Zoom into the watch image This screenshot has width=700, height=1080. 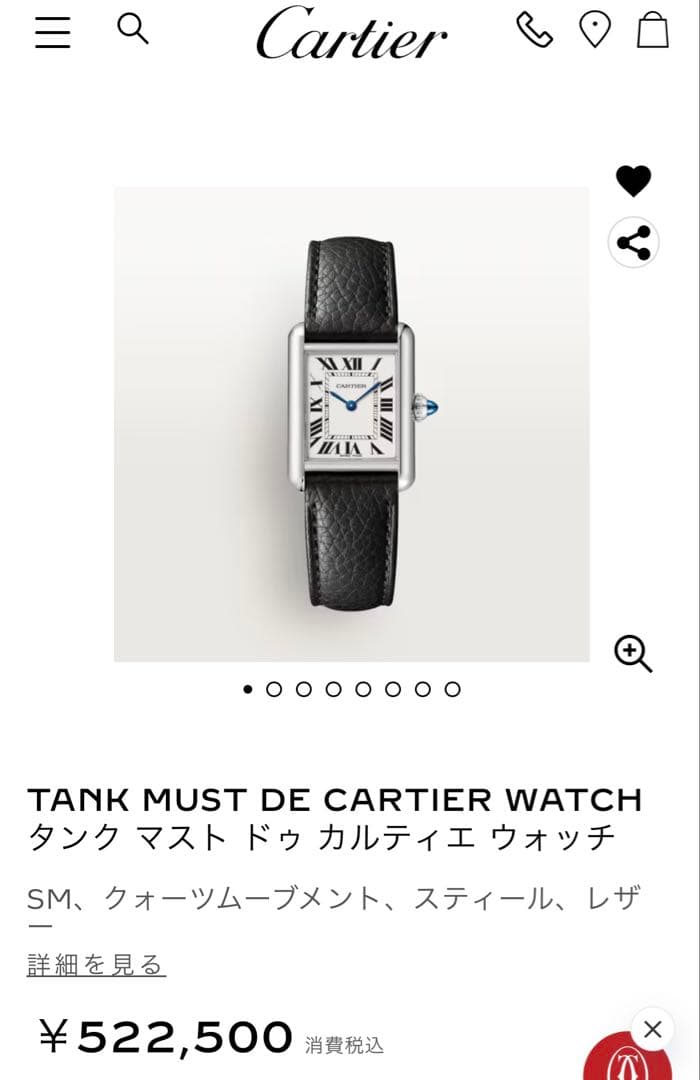(633, 653)
